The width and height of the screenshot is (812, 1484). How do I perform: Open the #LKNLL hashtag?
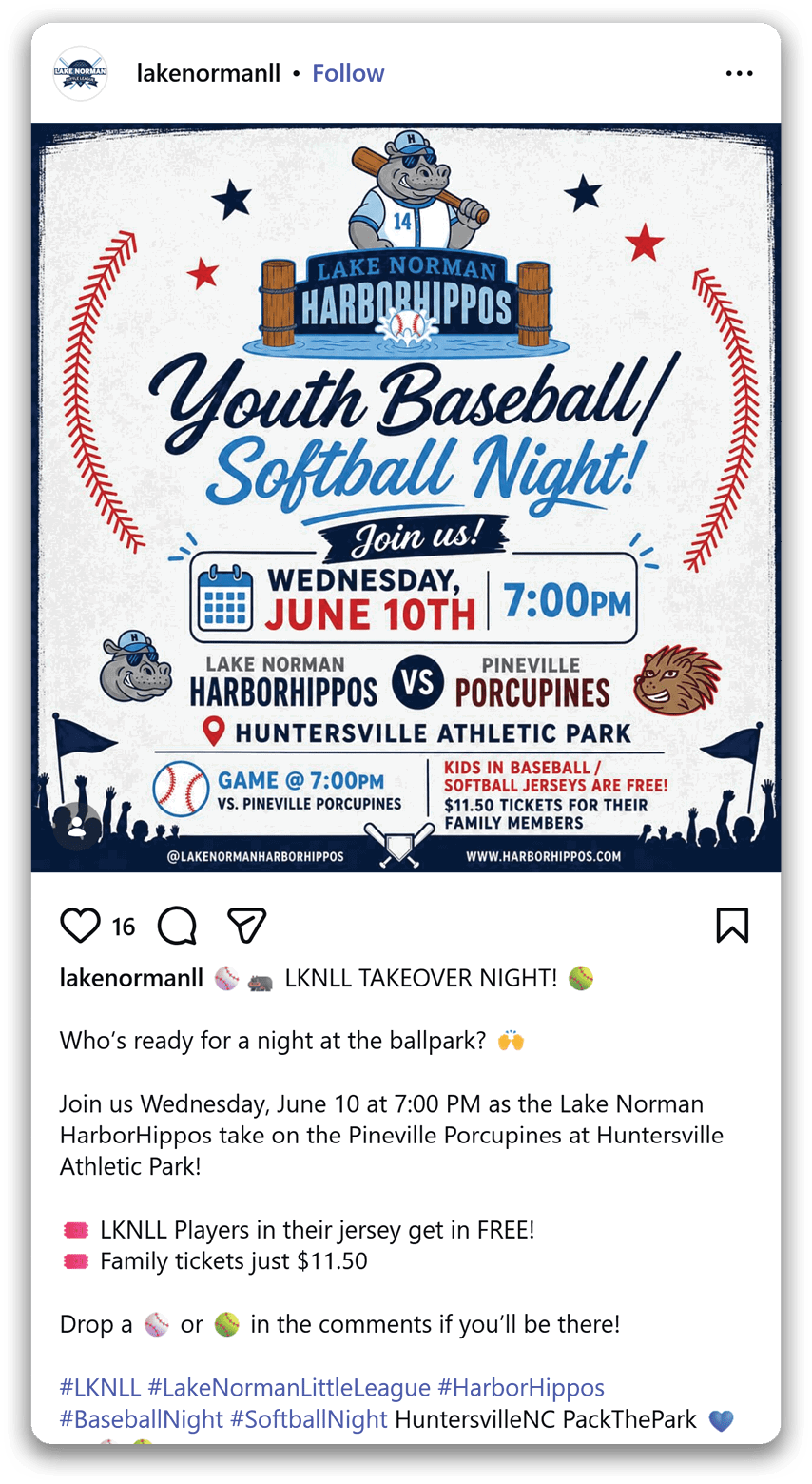click(x=100, y=1388)
